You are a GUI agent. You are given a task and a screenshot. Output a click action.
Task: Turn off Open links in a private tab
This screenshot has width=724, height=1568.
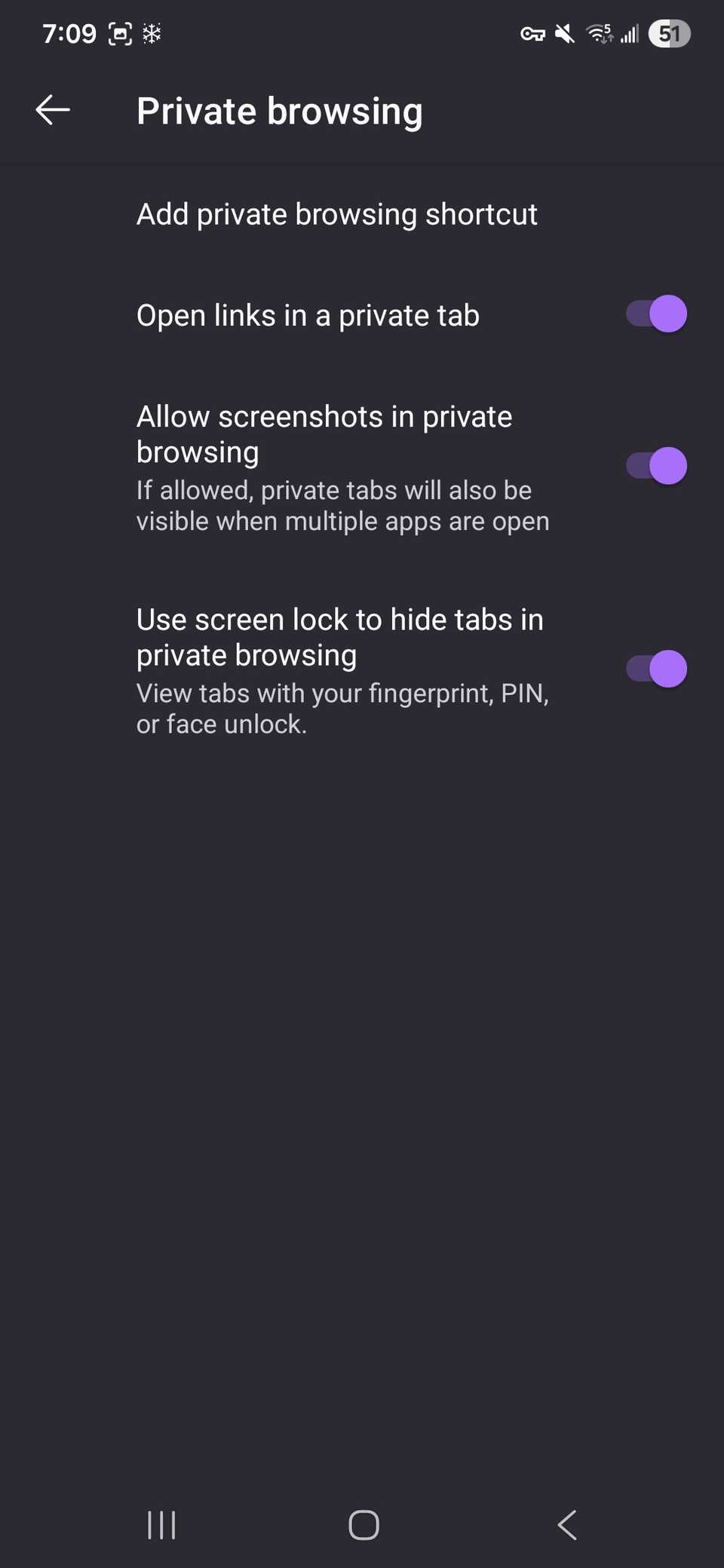click(x=656, y=314)
